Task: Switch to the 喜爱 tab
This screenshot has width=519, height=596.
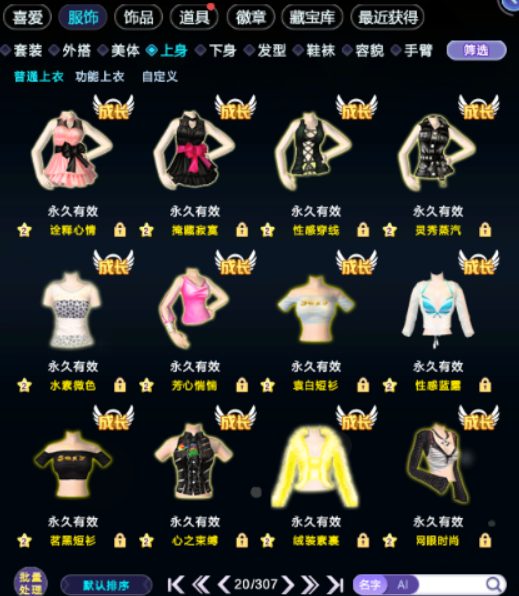Action: click(27, 17)
